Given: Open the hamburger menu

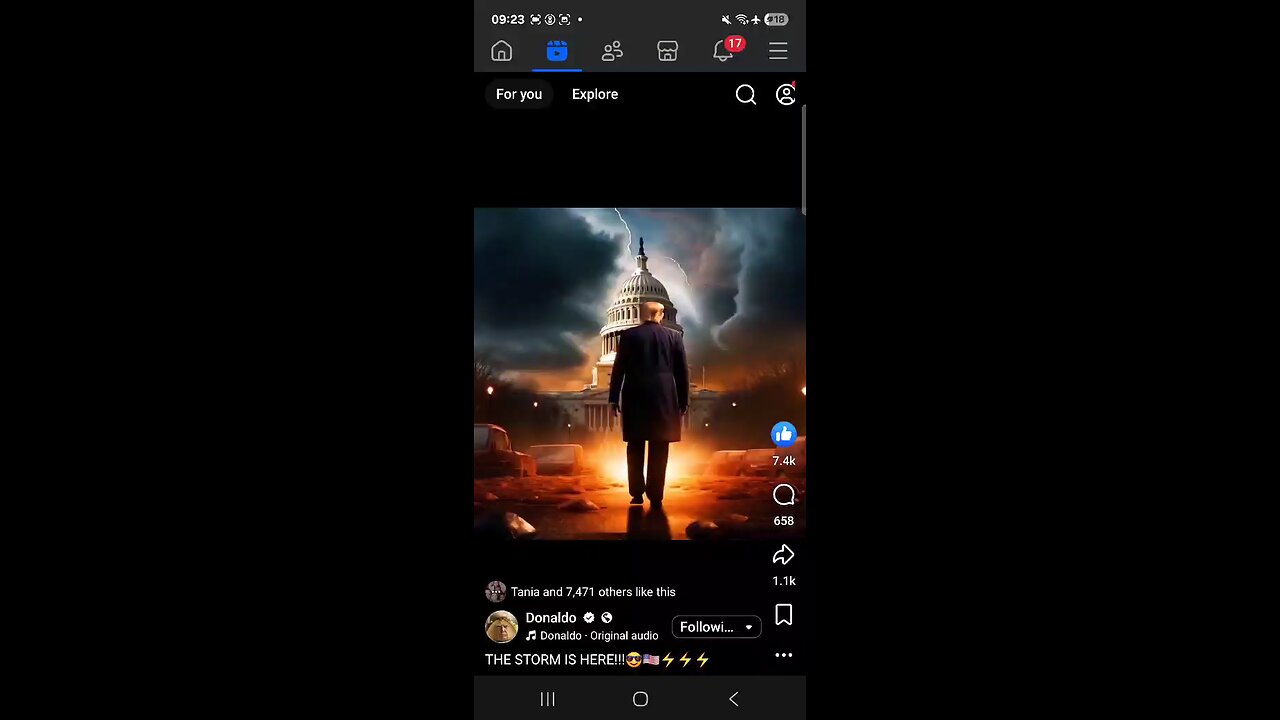Looking at the screenshot, I should [x=778, y=51].
